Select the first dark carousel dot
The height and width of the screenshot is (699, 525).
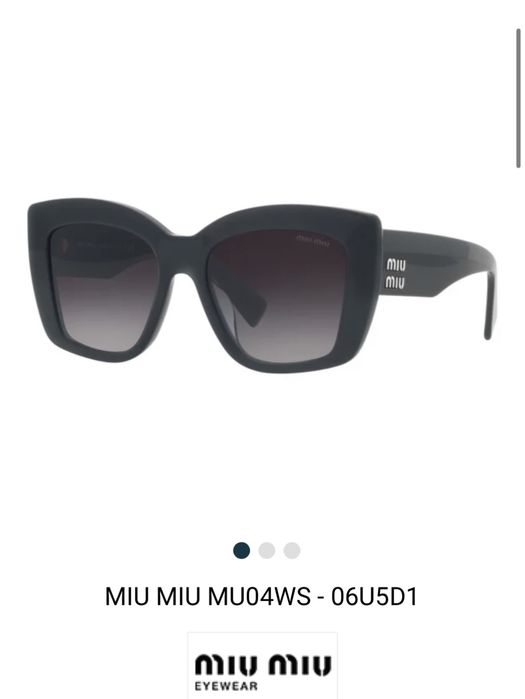[x=242, y=550]
